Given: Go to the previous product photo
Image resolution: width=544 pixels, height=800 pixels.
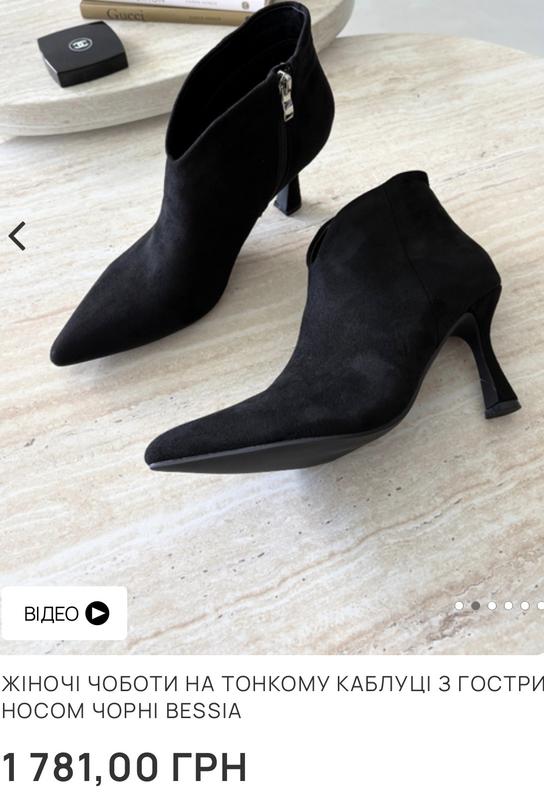Looking at the screenshot, I should click(17, 236).
